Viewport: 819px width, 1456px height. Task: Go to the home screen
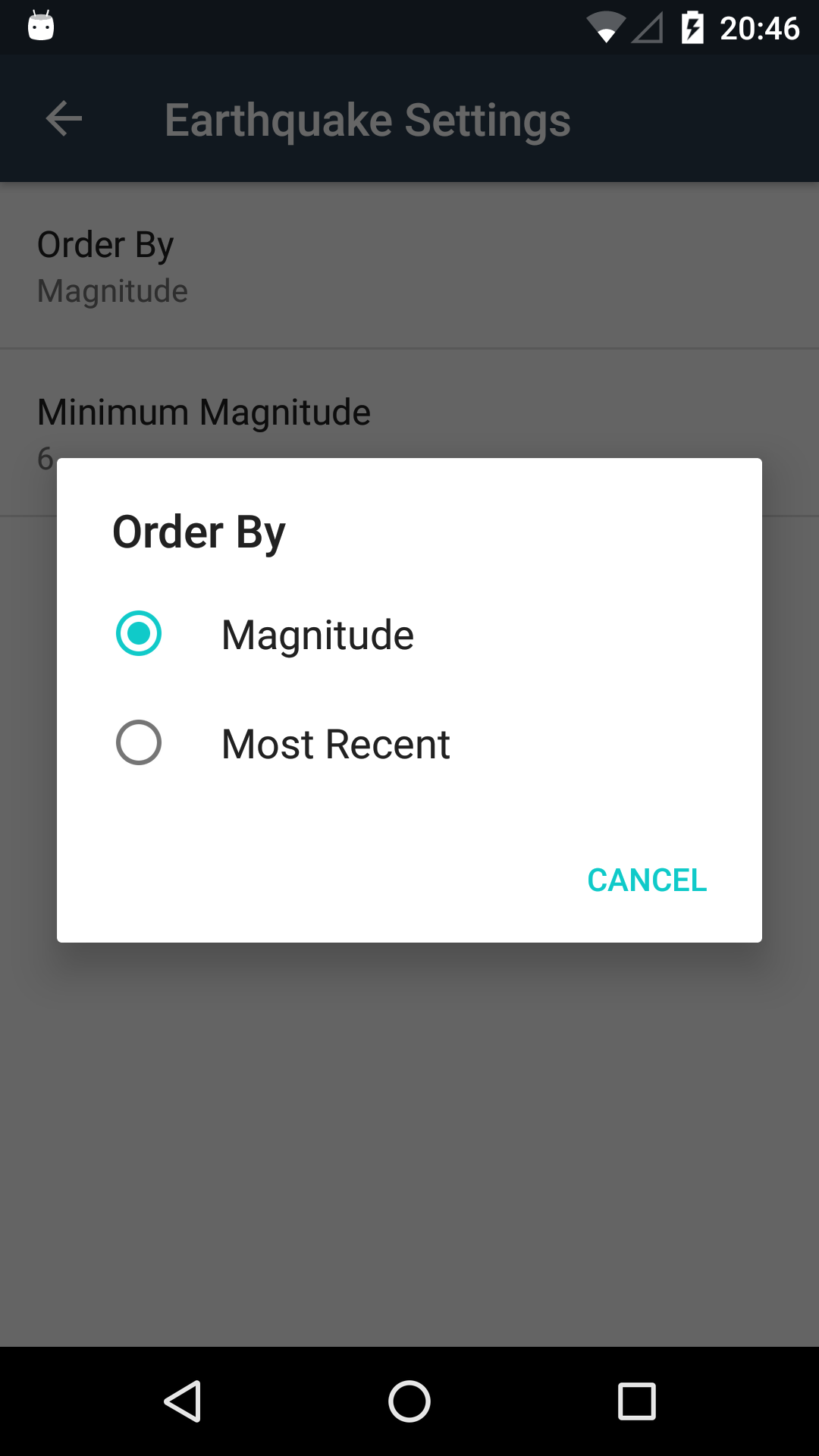(x=409, y=1401)
